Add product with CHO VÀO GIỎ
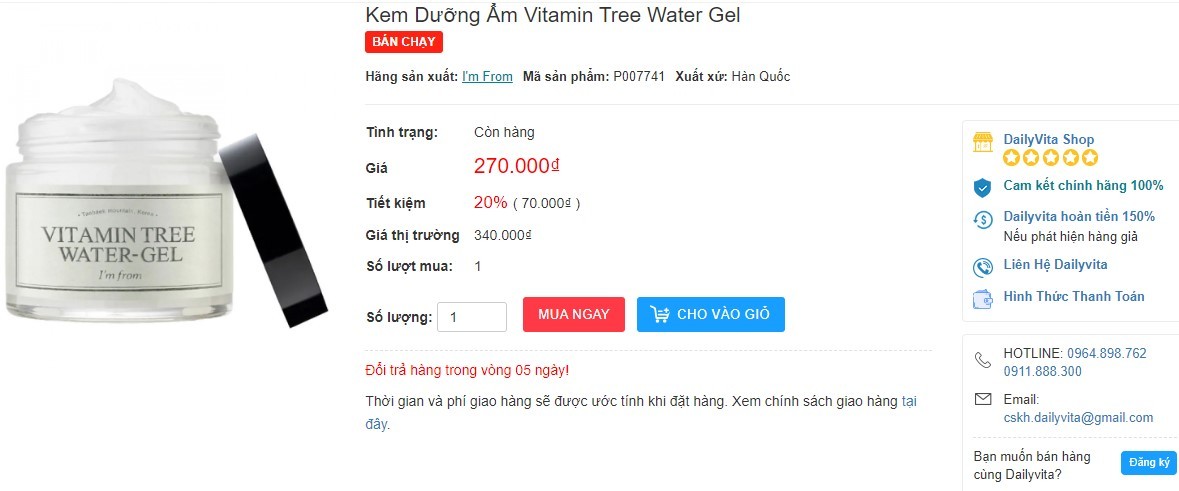Image resolution: width=1179 pixels, height=491 pixels. click(x=710, y=314)
